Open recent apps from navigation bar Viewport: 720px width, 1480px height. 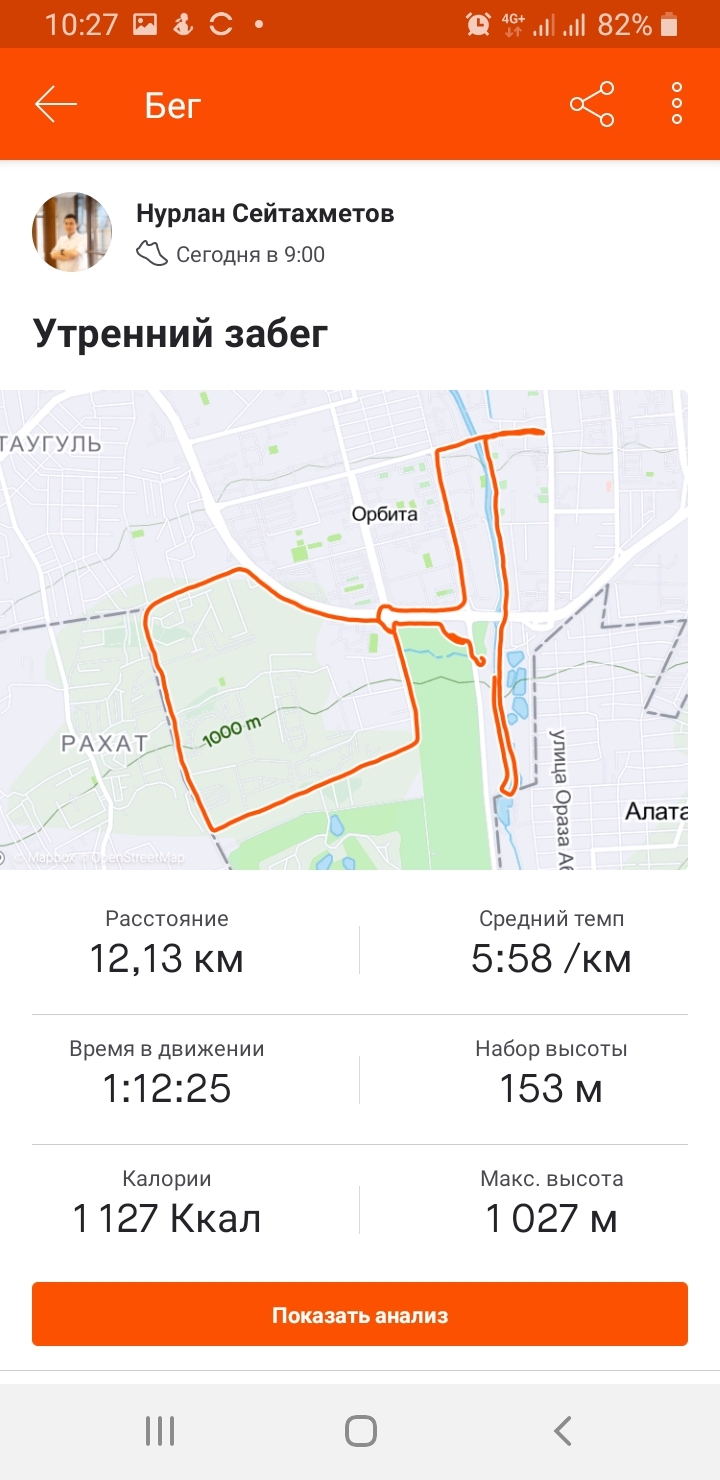(x=160, y=1431)
